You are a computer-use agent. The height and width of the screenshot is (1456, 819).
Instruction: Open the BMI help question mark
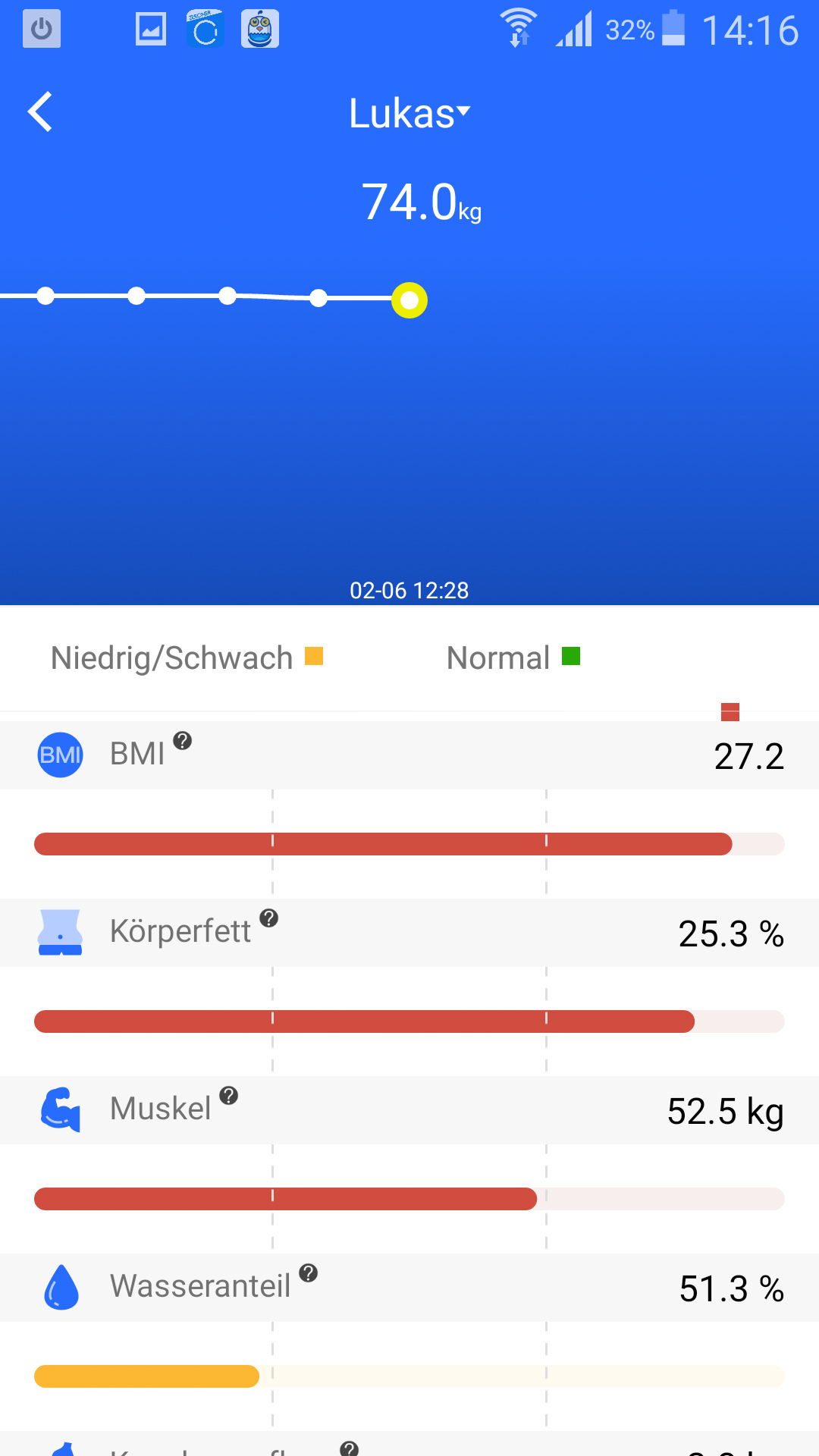point(183,741)
